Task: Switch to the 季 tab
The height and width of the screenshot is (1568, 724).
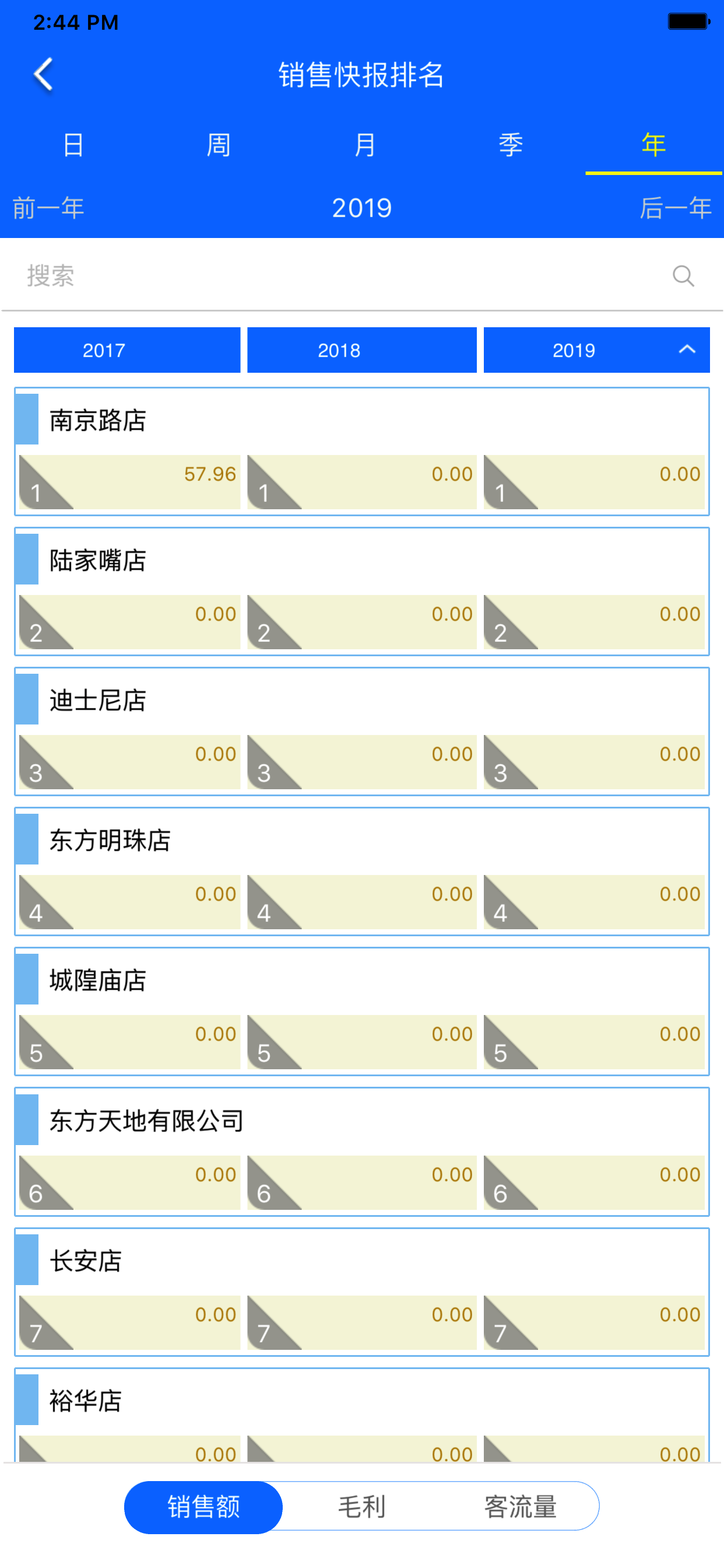Action: pyautogui.click(x=511, y=145)
